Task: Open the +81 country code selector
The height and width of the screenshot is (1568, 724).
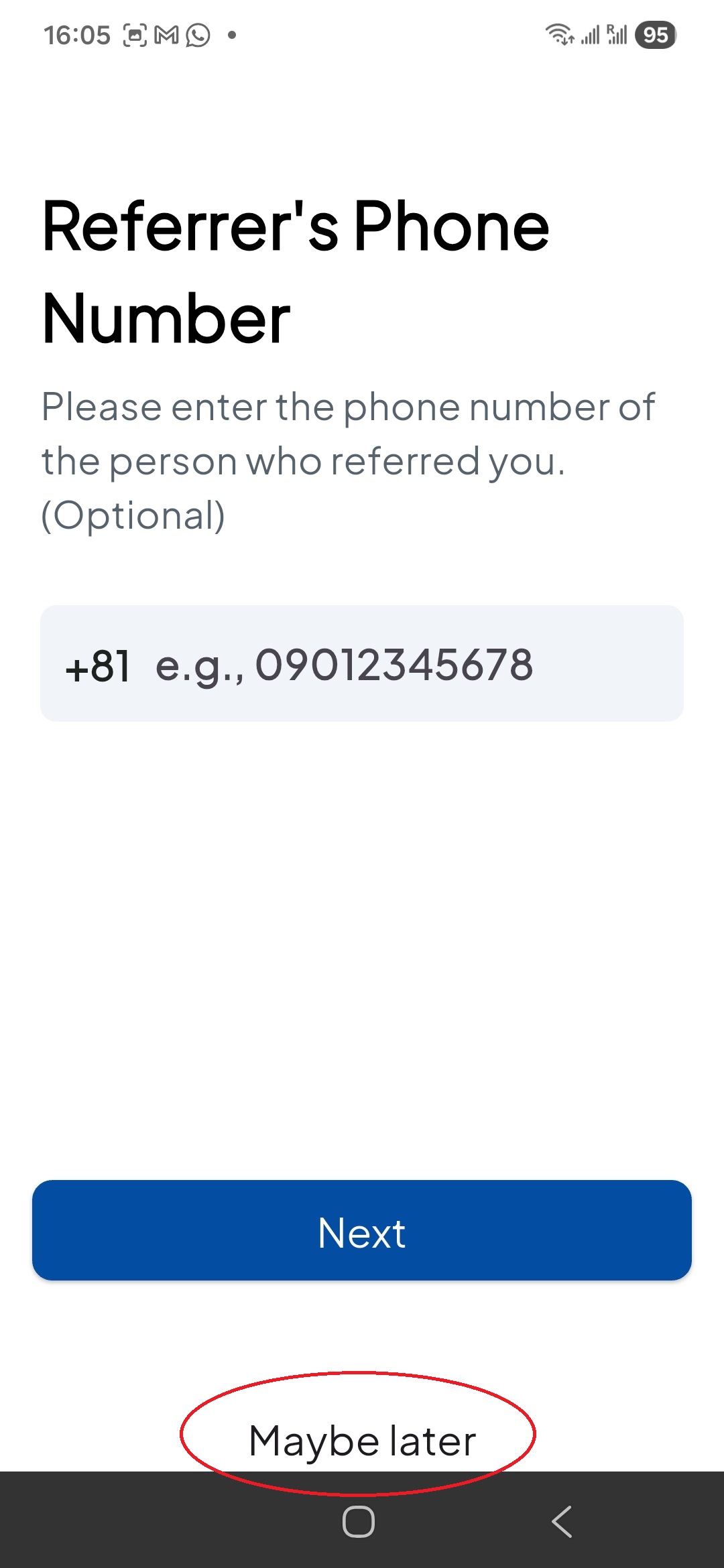Action: 99,665
